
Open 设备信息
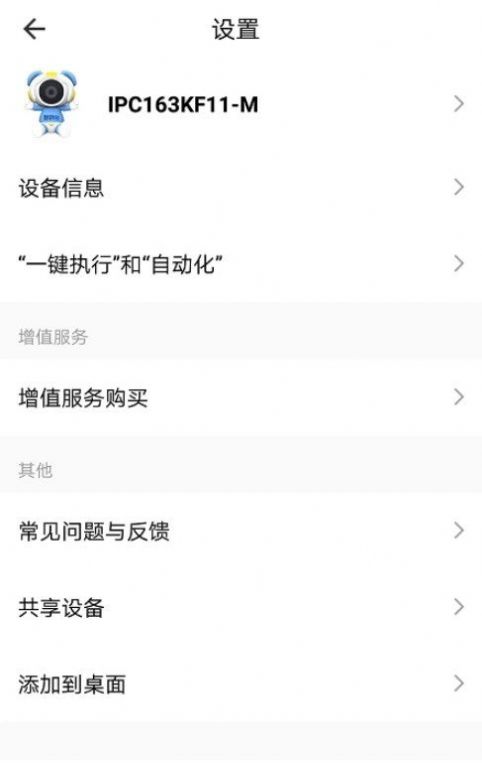coord(241,188)
